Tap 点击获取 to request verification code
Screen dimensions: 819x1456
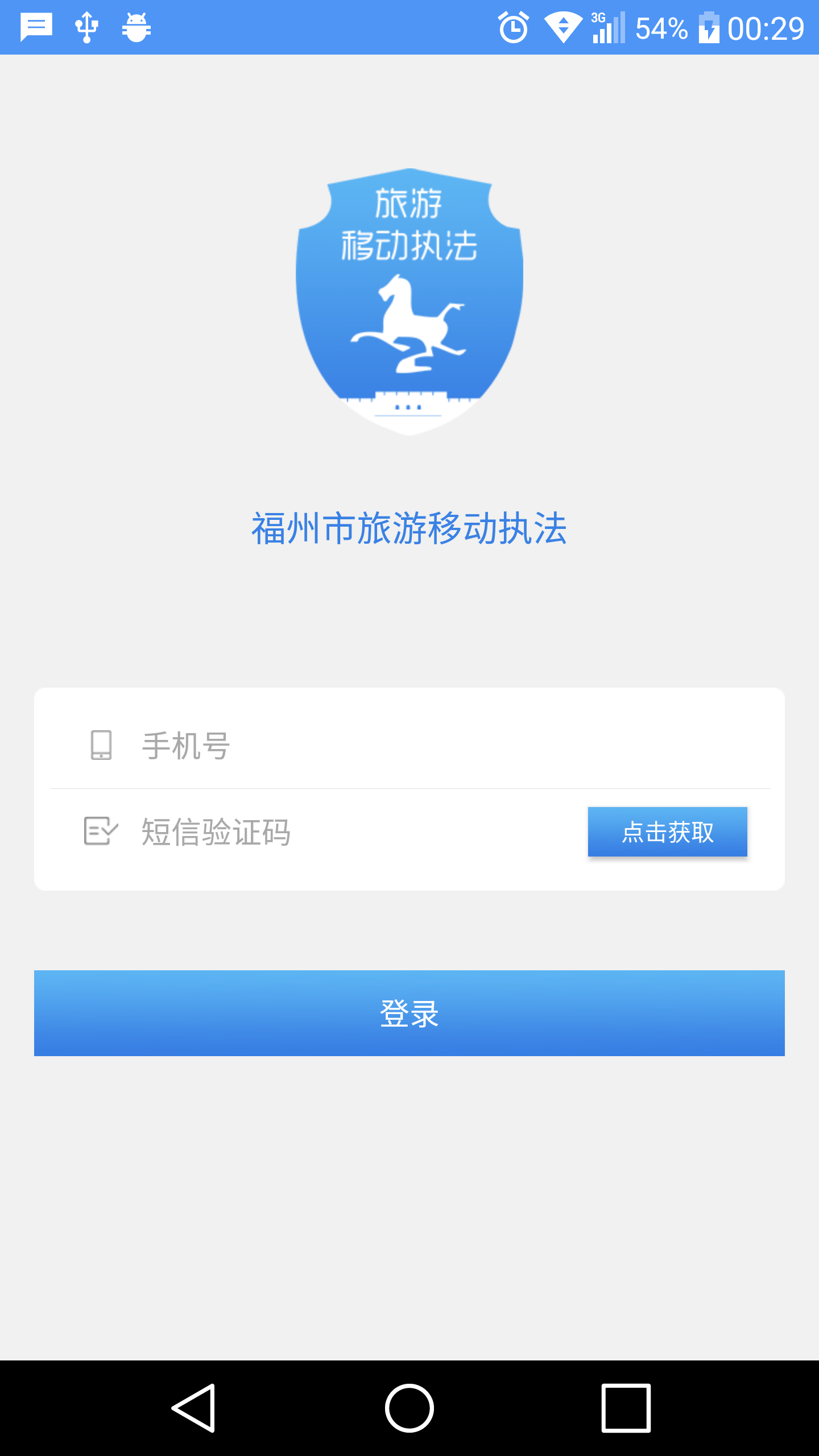[667, 832]
